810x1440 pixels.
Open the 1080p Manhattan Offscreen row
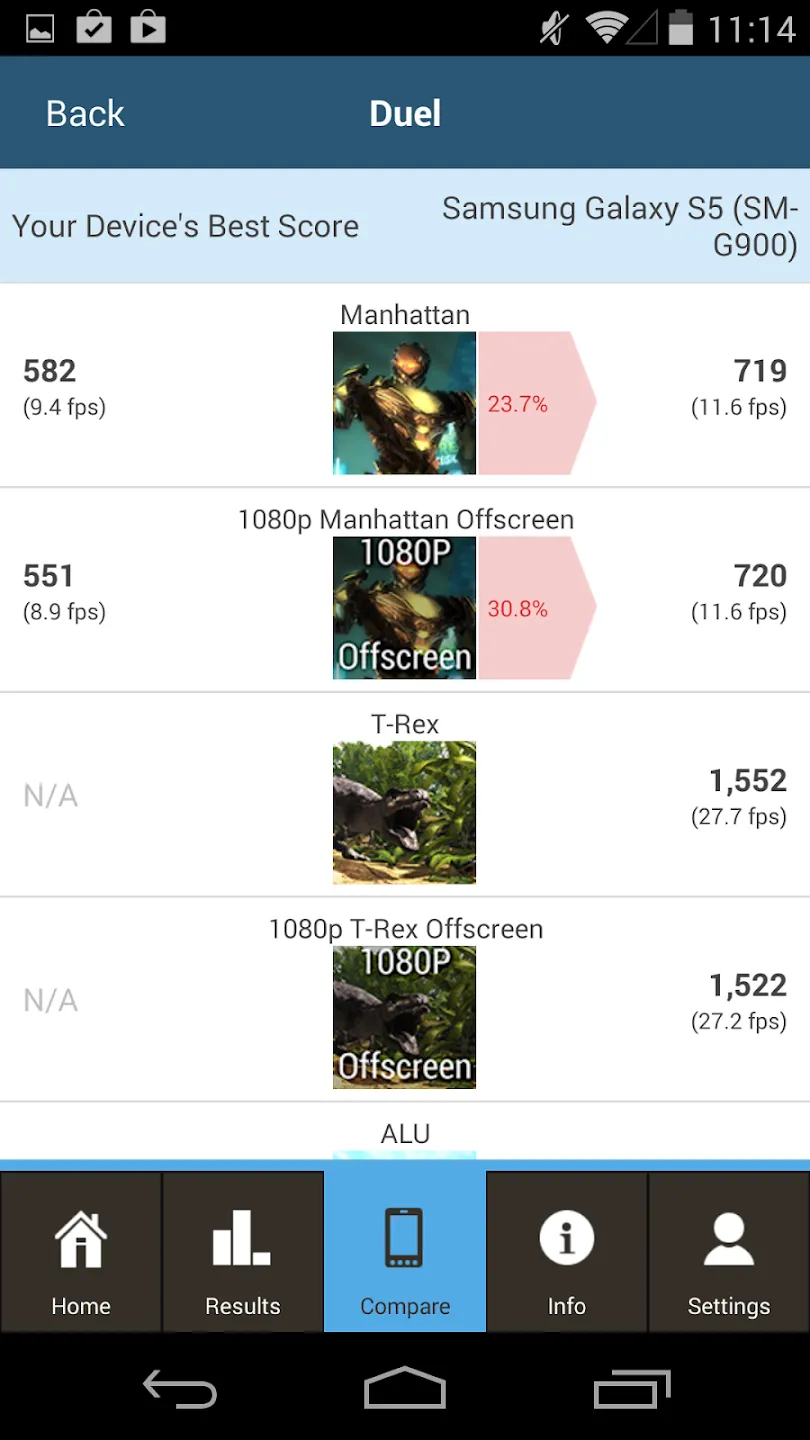(405, 591)
